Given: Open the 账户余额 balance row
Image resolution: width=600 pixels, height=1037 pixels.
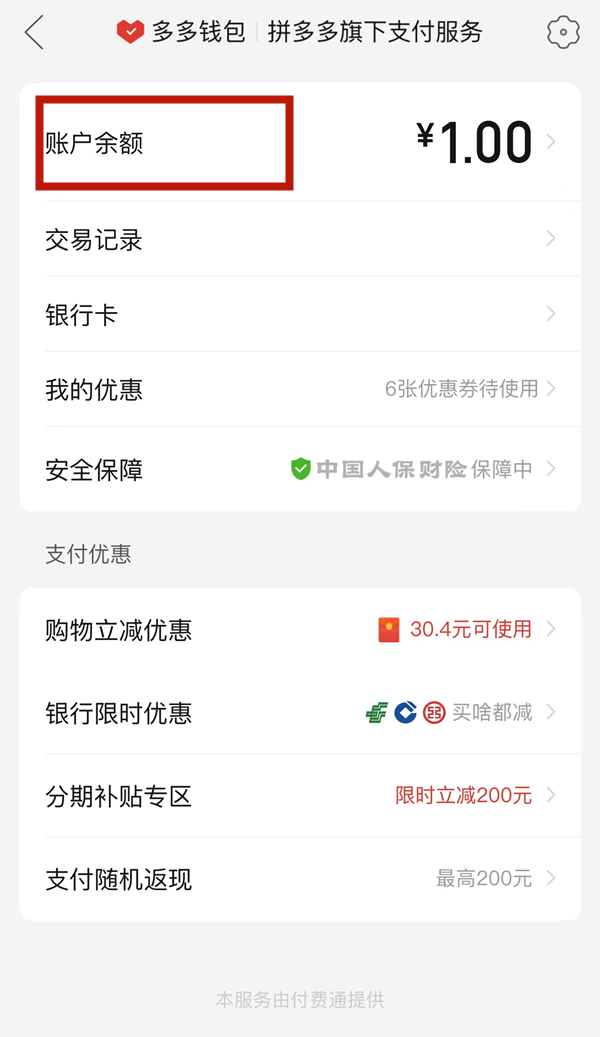Looking at the screenshot, I should pos(300,142).
